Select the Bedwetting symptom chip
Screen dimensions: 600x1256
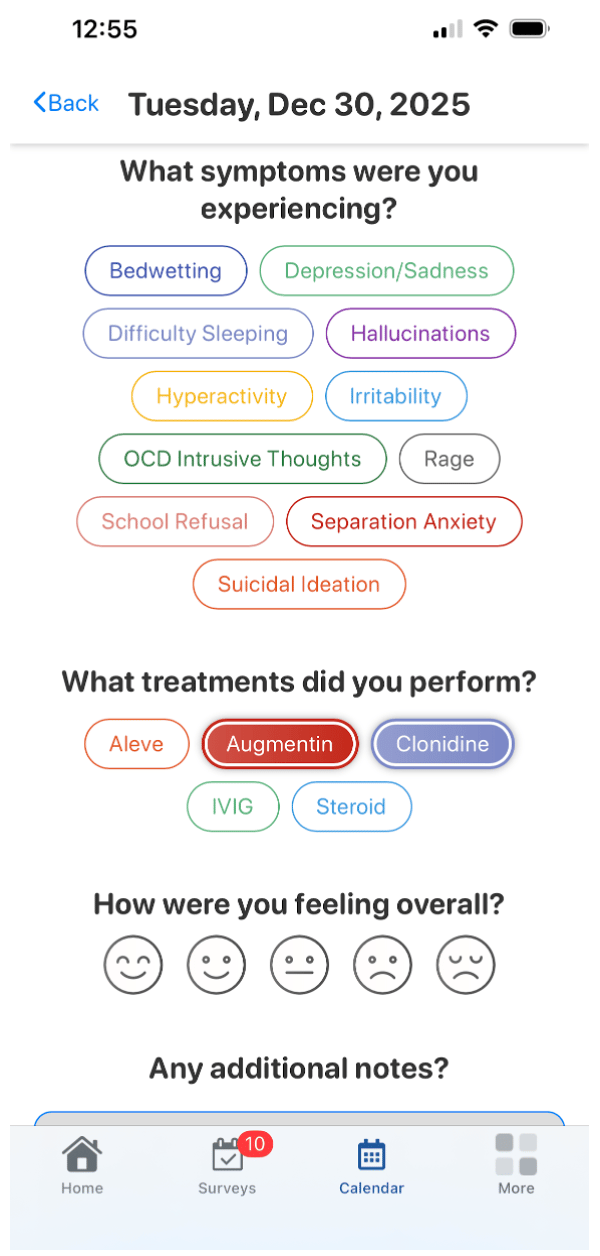click(165, 271)
